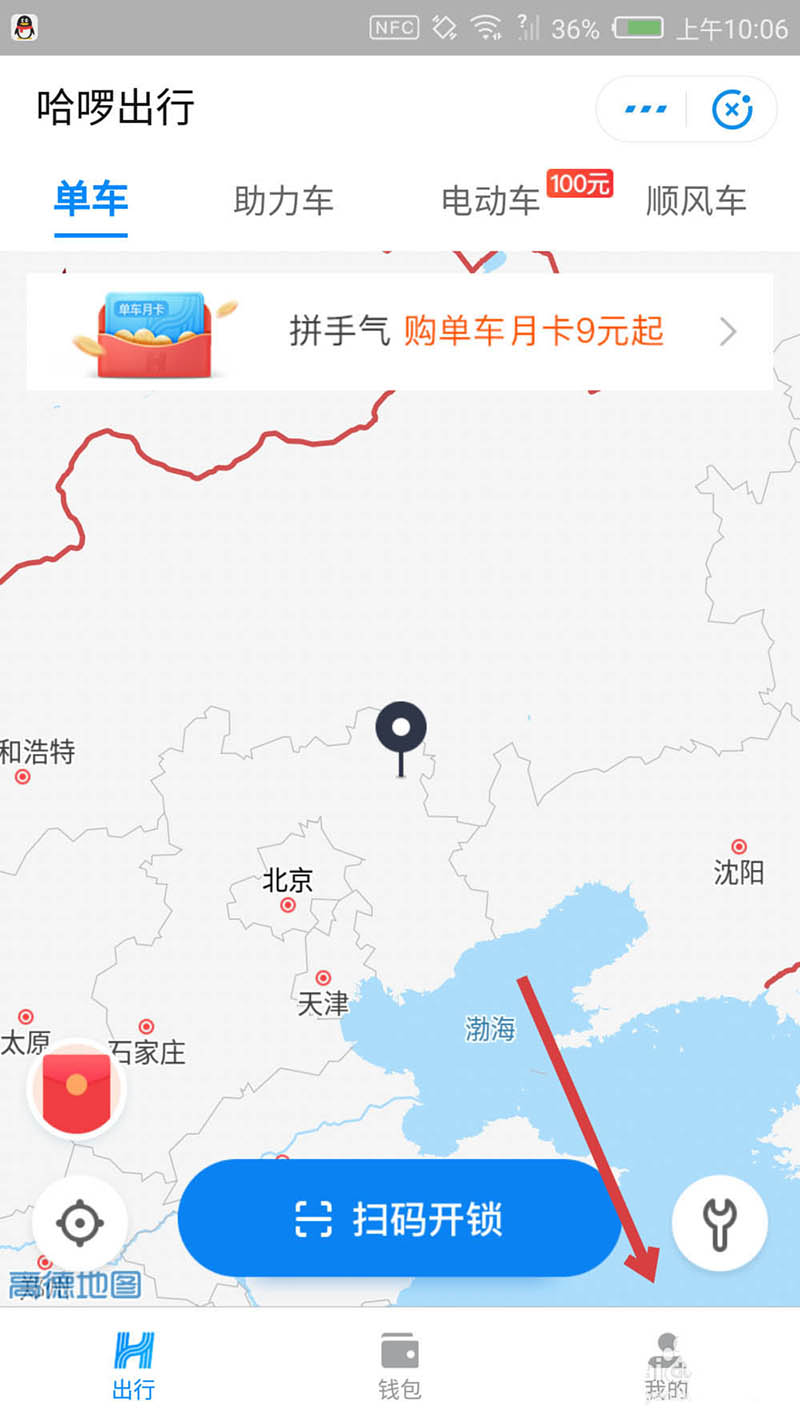The height and width of the screenshot is (1422, 800).
Task: Open the floating red envelope
Action: click(77, 1088)
